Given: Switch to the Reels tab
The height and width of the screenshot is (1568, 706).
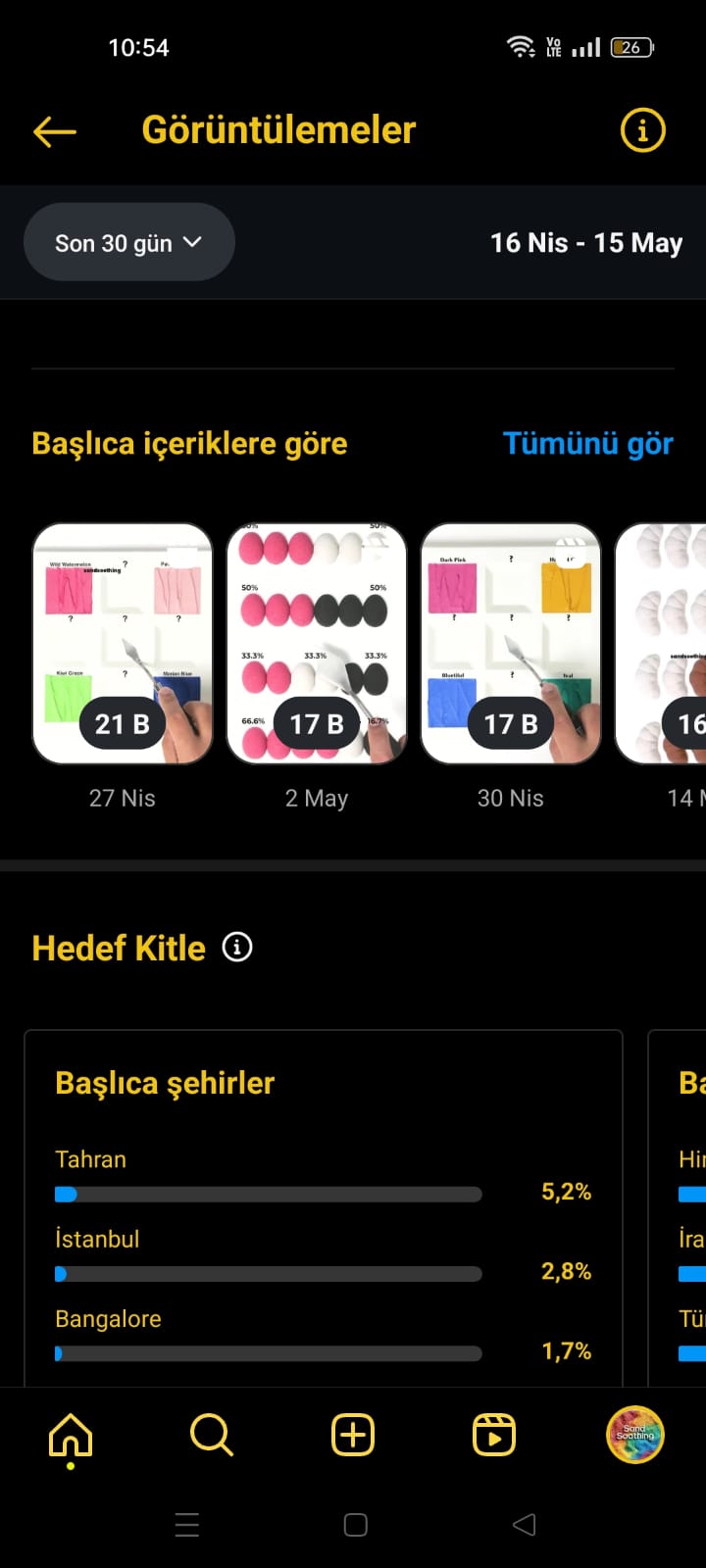Looking at the screenshot, I should point(494,1436).
